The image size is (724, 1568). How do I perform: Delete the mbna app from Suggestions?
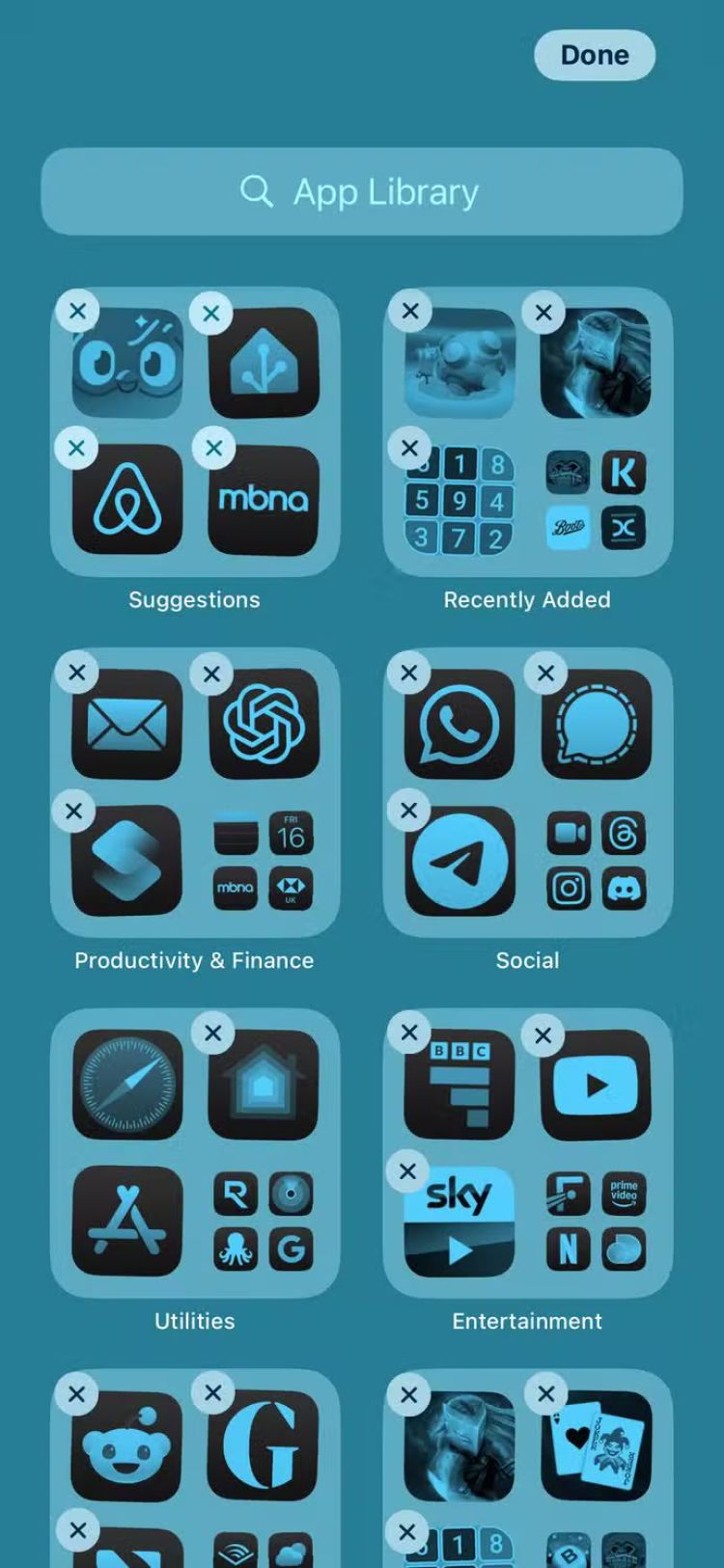(x=213, y=449)
